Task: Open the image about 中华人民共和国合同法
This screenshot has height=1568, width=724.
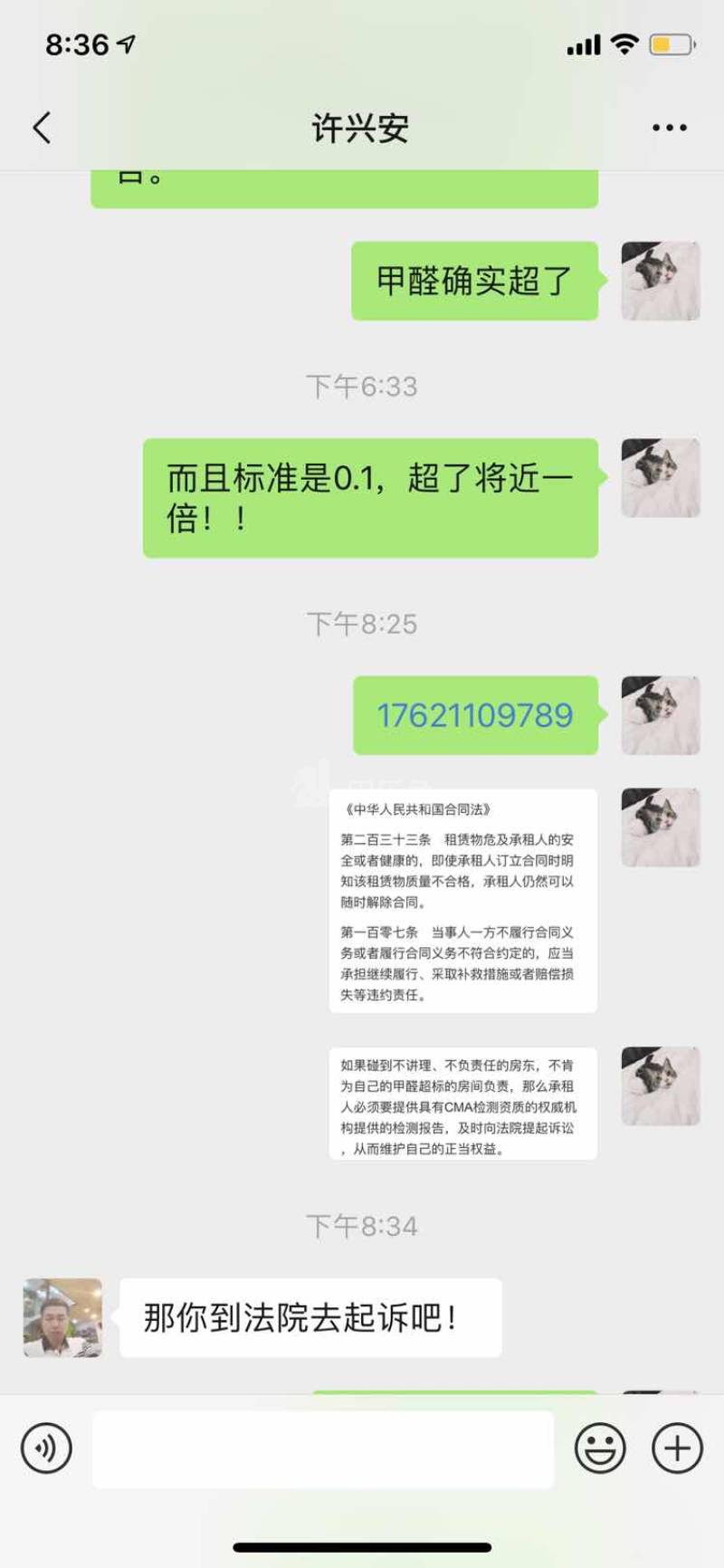Action: coord(462,900)
